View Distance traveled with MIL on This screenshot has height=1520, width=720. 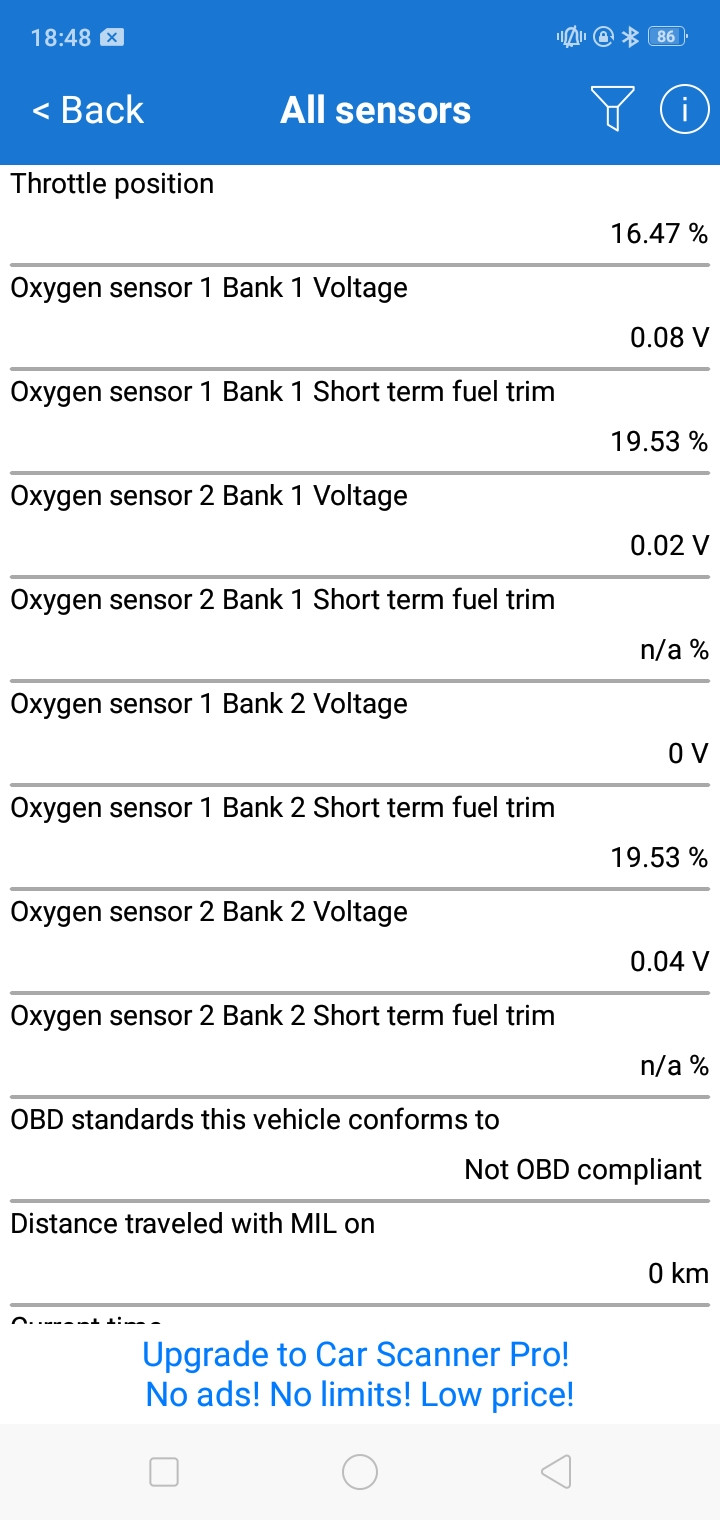(x=360, y=1249)
